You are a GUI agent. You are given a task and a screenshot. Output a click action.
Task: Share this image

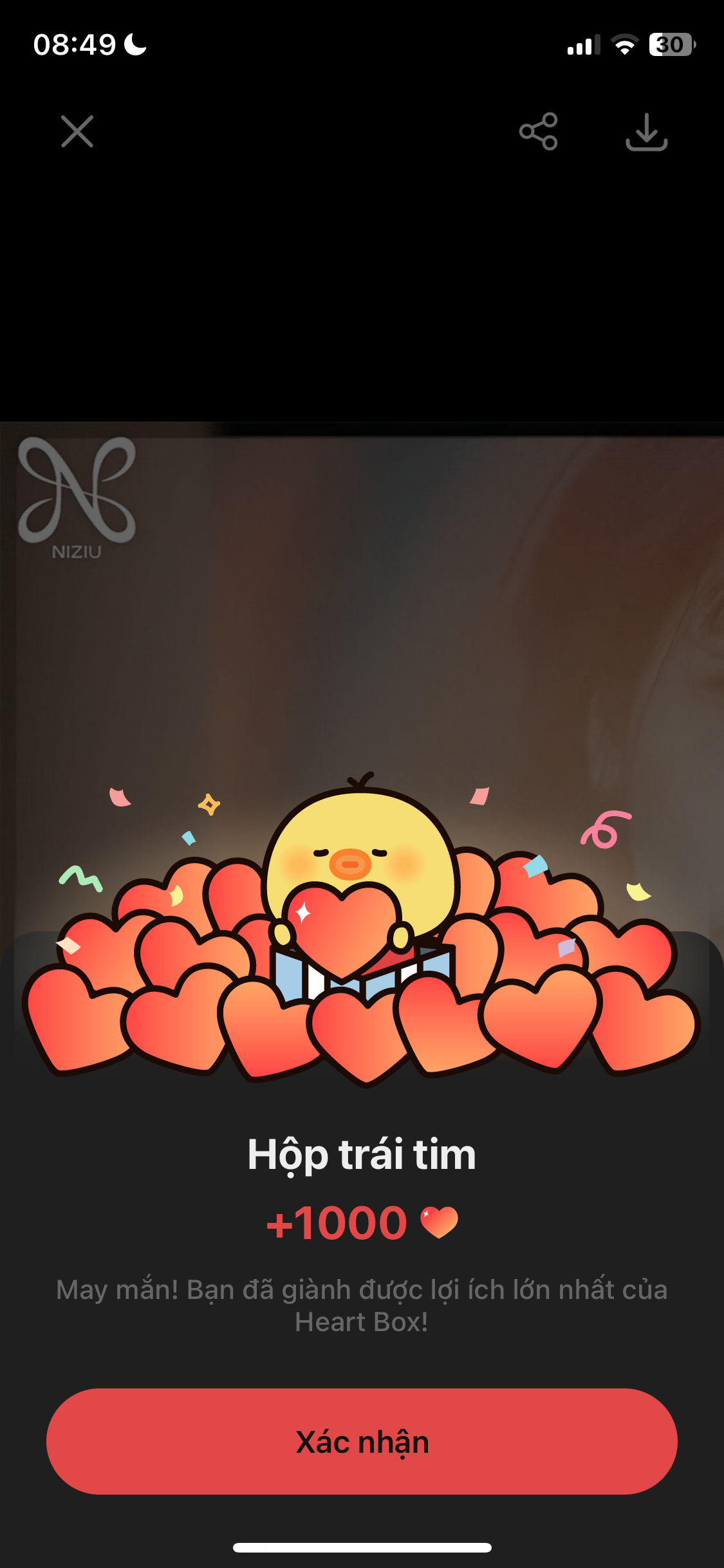point(539,132)
